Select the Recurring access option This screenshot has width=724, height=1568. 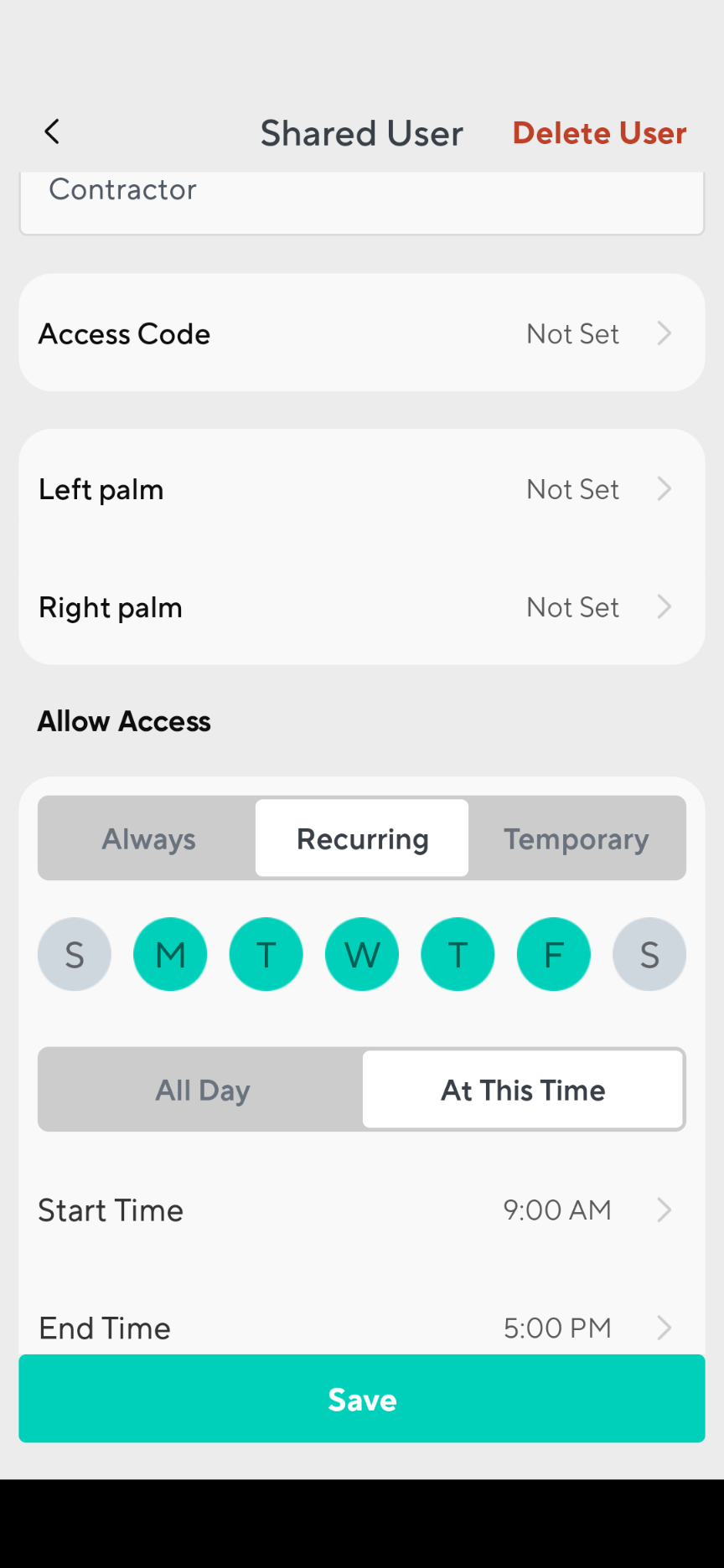pos(362,838)
